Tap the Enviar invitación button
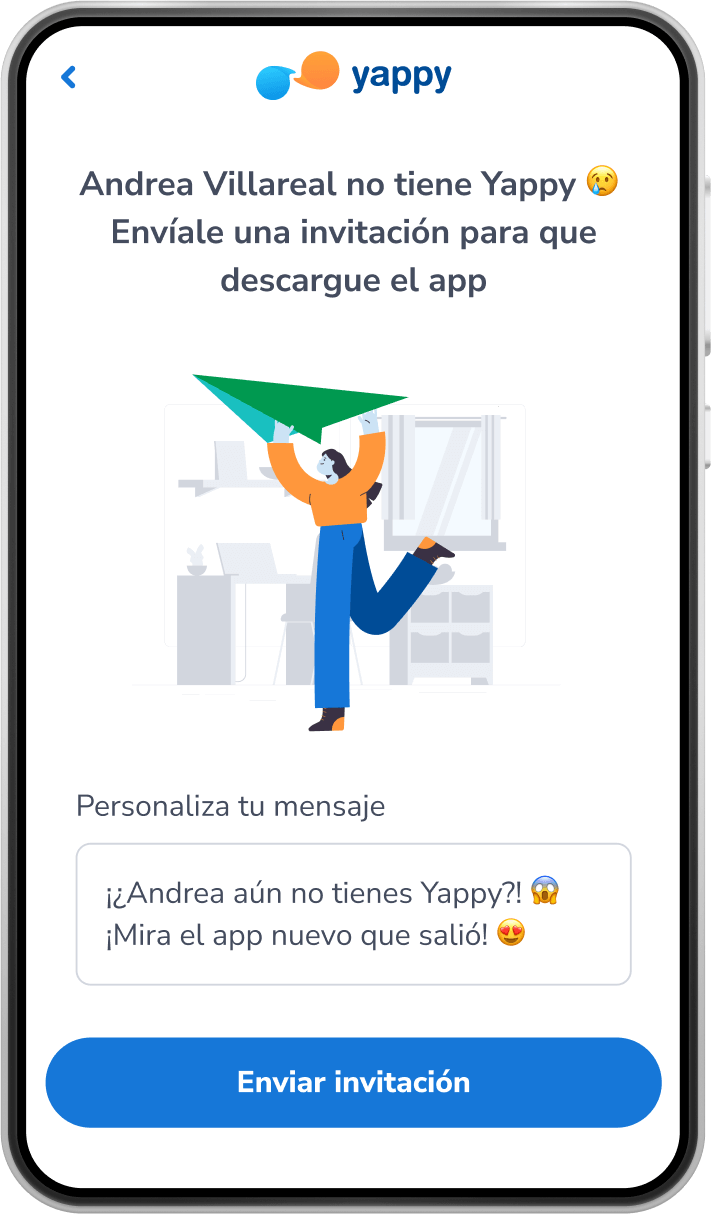This screenshot has width=711, height=1214. coord(353,1082)
